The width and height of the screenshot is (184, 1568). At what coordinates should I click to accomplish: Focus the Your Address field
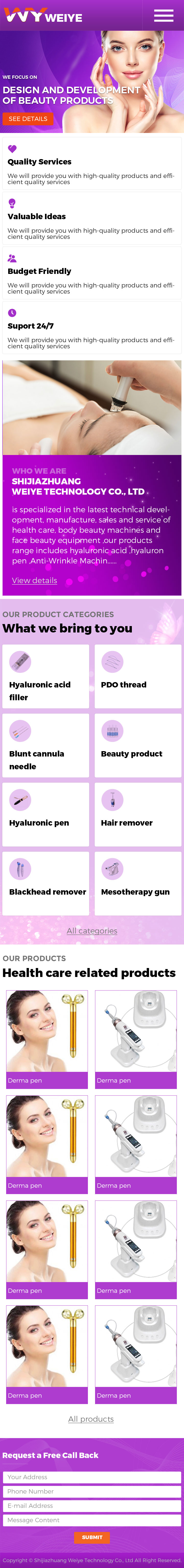point(92,1477)
